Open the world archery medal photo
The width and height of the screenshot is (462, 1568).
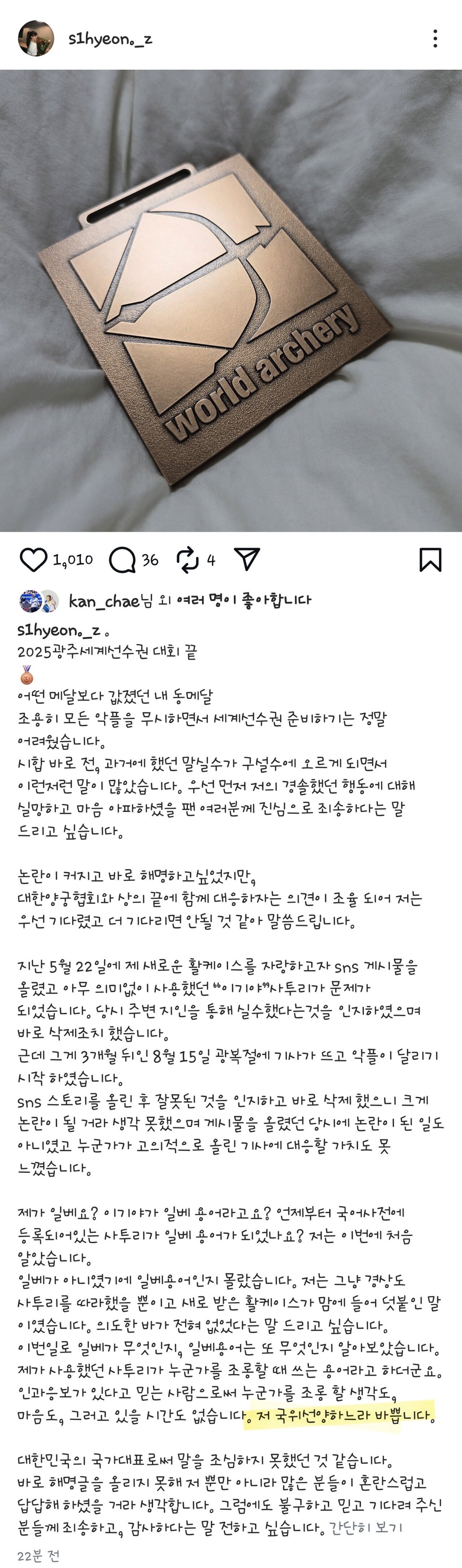pyautogui.click(x=231, y=300)
